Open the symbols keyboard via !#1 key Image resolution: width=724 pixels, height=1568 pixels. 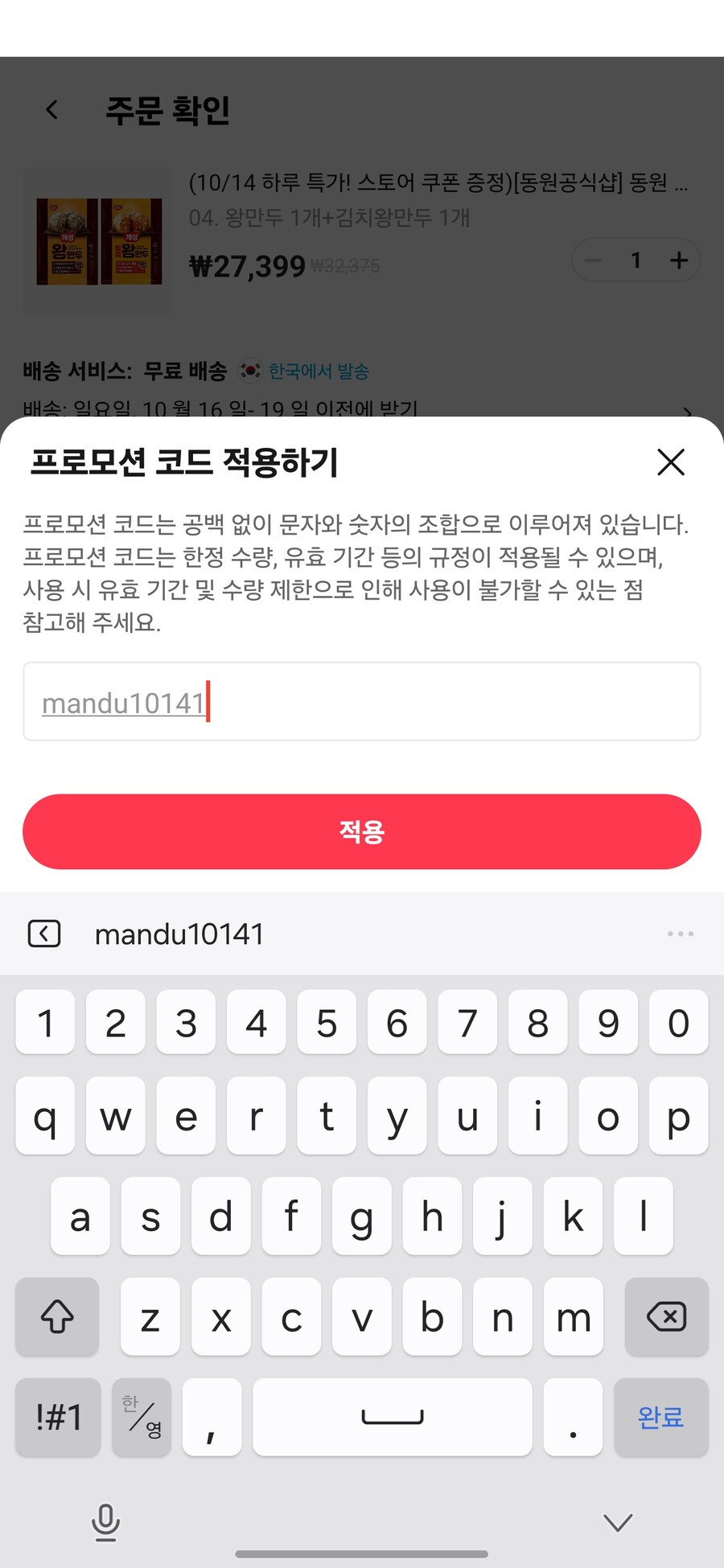click(58, 1417)
